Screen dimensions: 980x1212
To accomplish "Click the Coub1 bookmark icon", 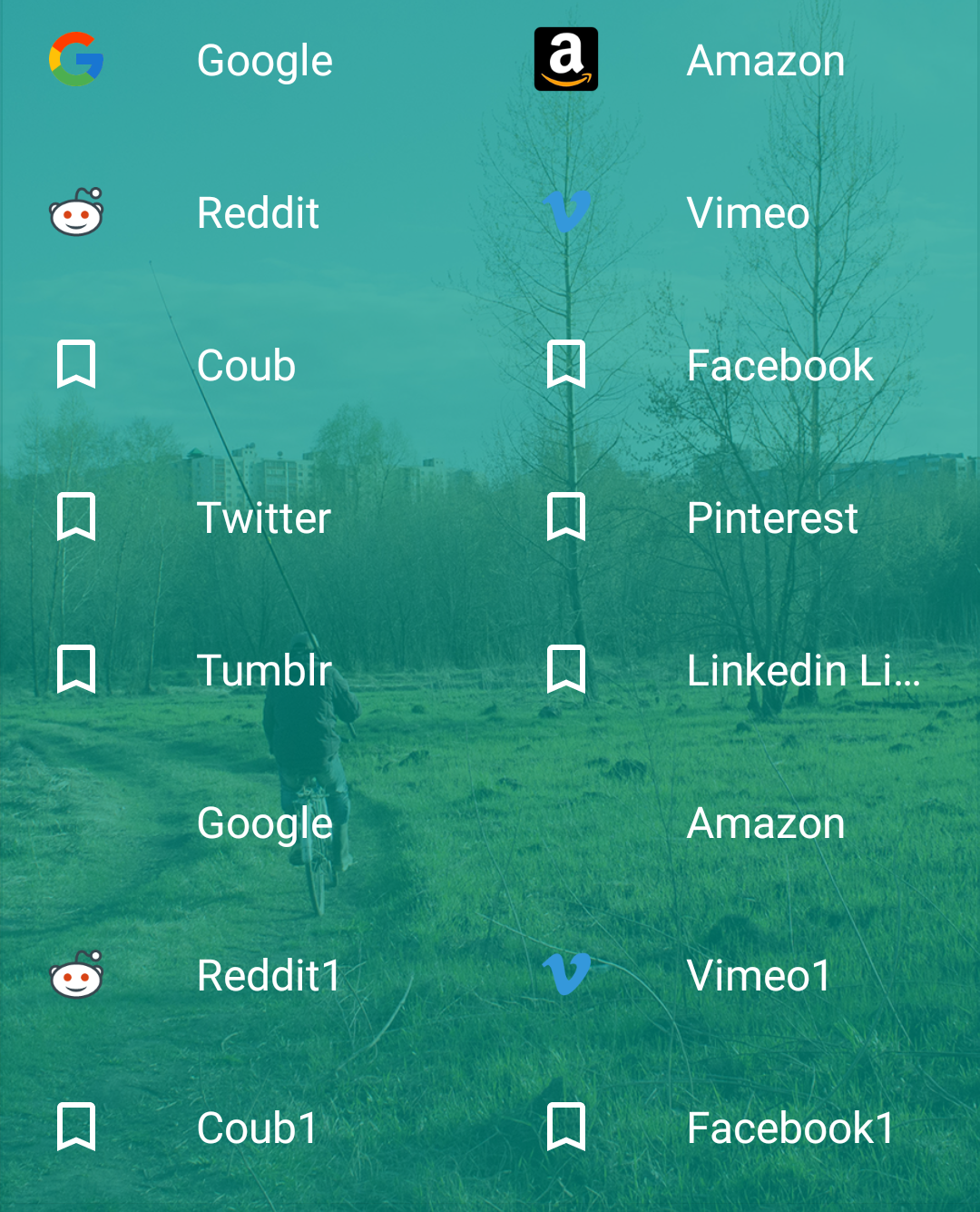I will click(77, 1127).
